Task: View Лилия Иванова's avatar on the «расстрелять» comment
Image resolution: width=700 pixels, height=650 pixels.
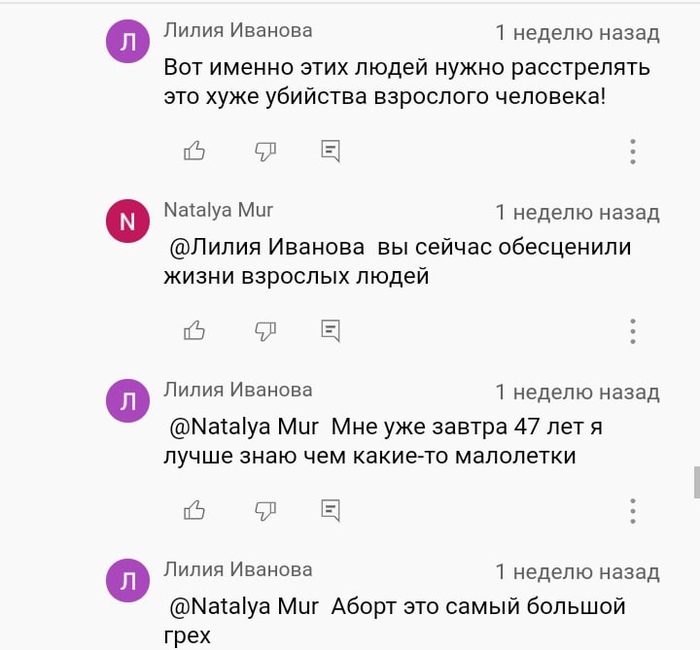Action: tap(127, 42)
